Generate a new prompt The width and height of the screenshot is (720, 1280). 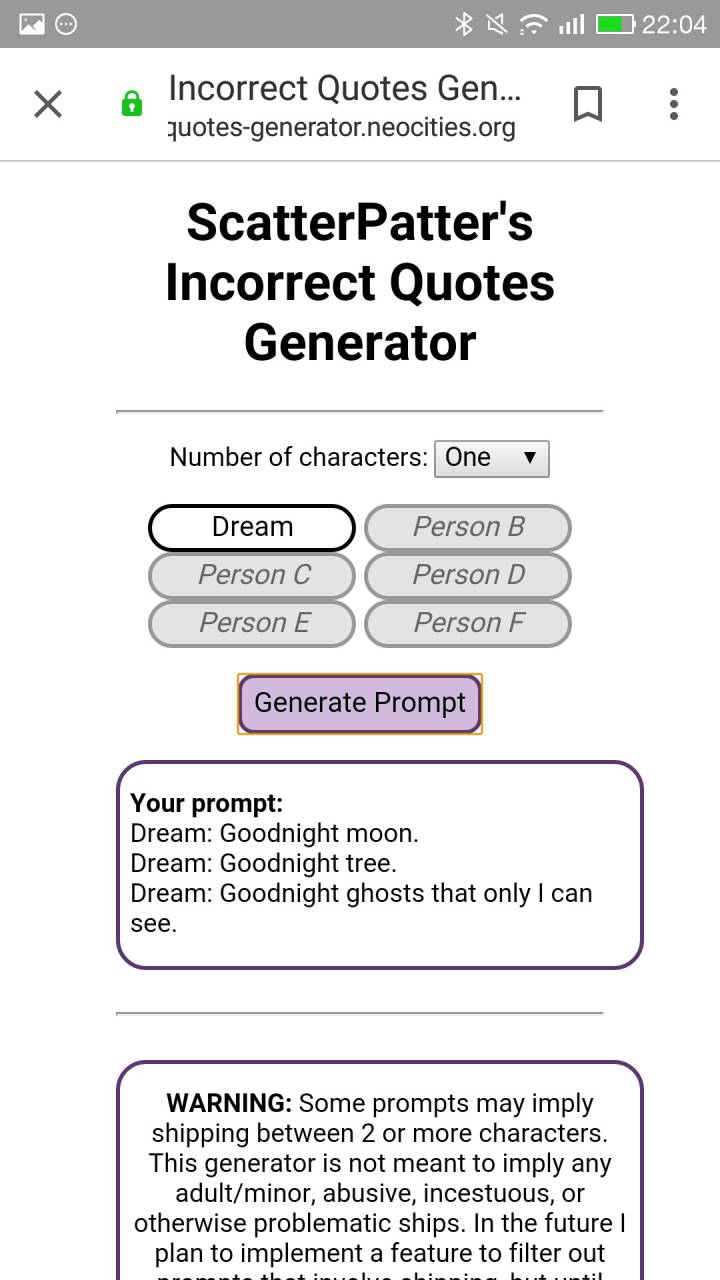360,704
